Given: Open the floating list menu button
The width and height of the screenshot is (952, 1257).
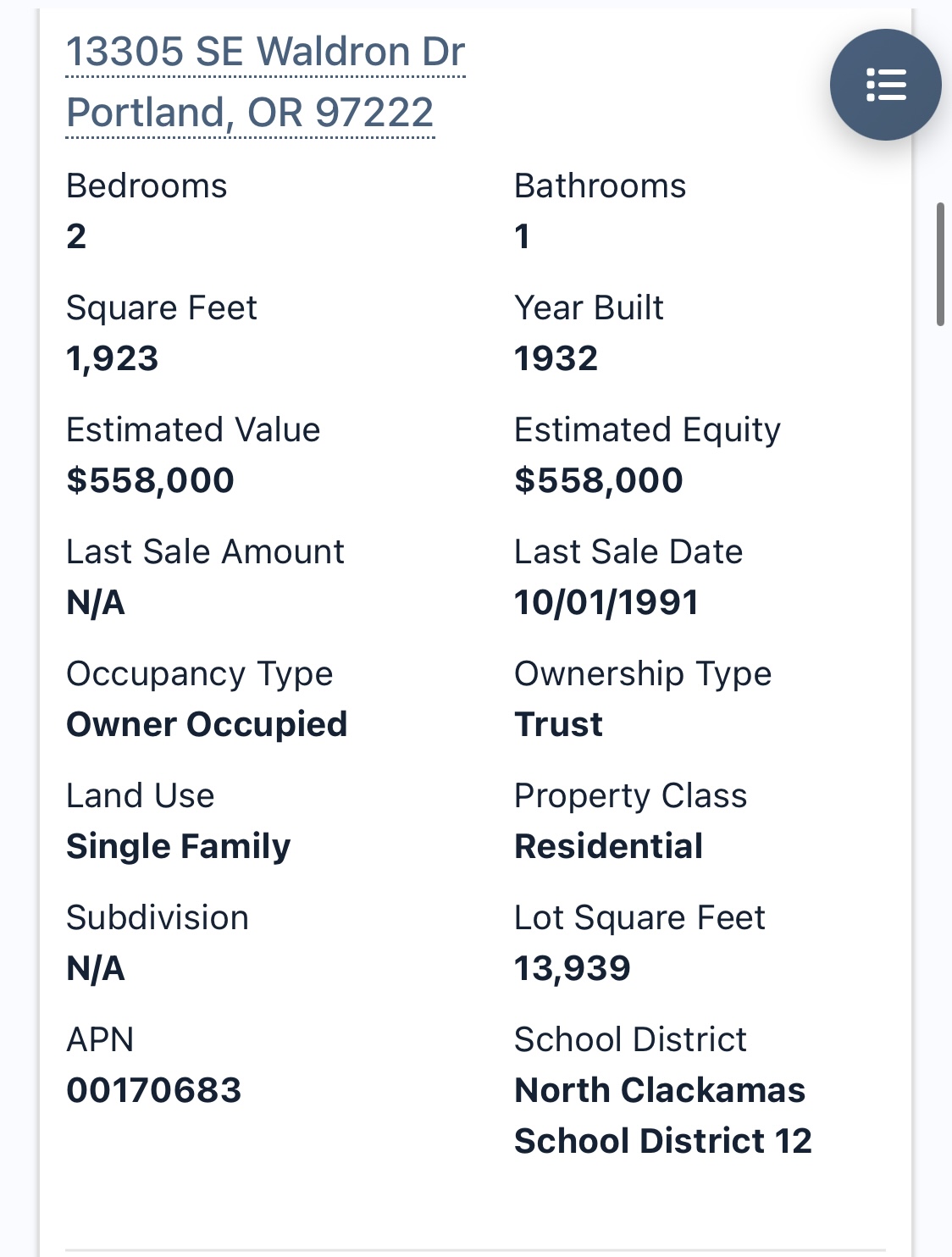Looking at the screenshot, I should (x=885, y=85).
